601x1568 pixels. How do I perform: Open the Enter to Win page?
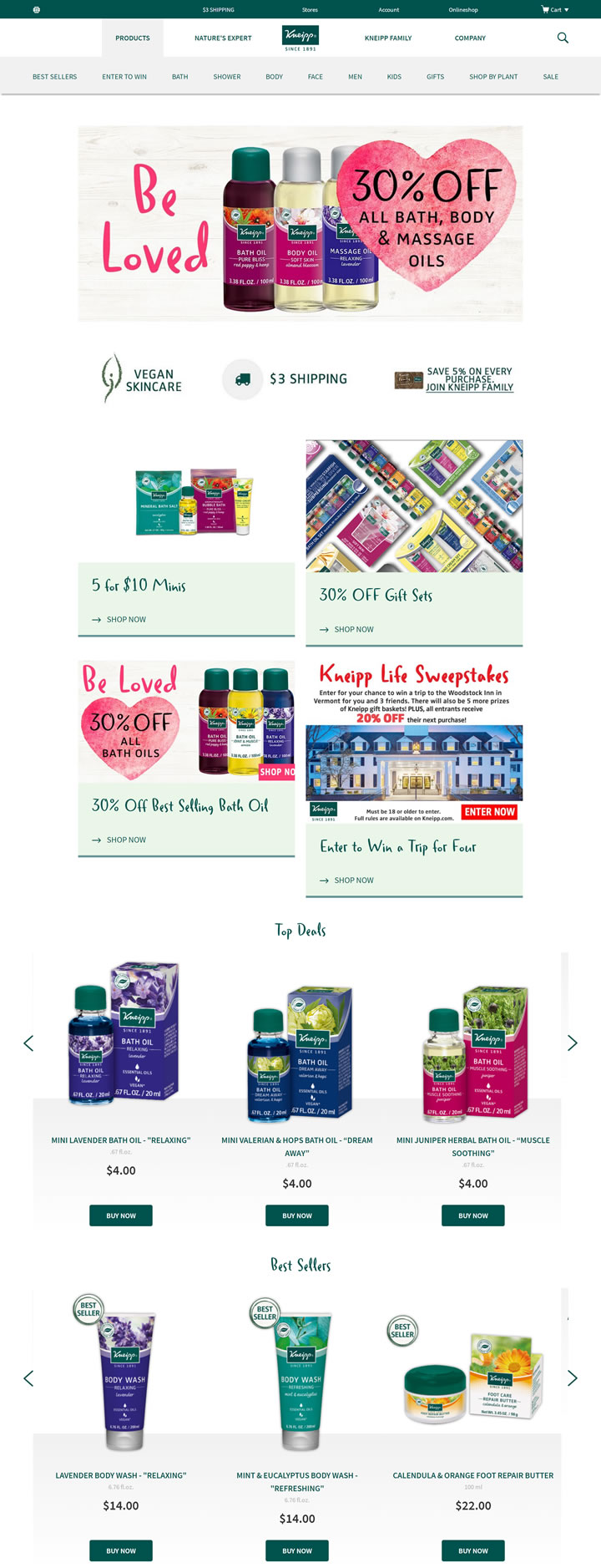[x=124, y=77]
